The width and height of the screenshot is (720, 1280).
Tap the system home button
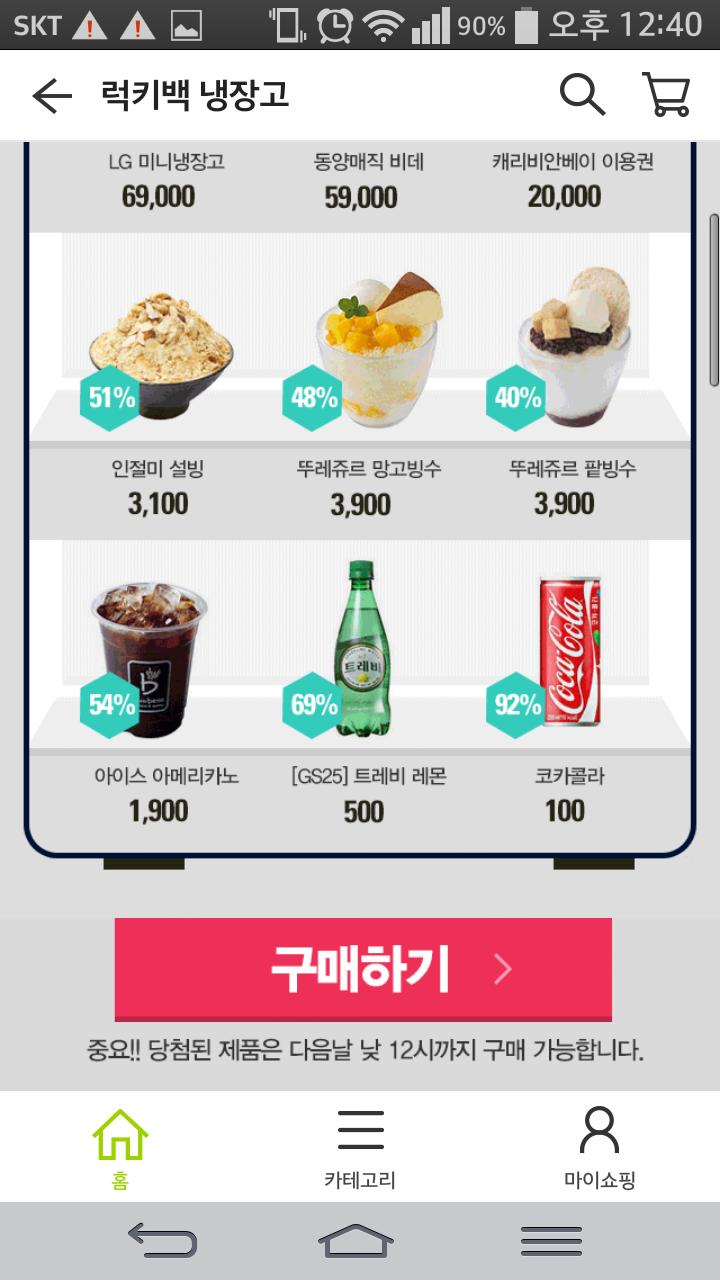pos(356,1241)
